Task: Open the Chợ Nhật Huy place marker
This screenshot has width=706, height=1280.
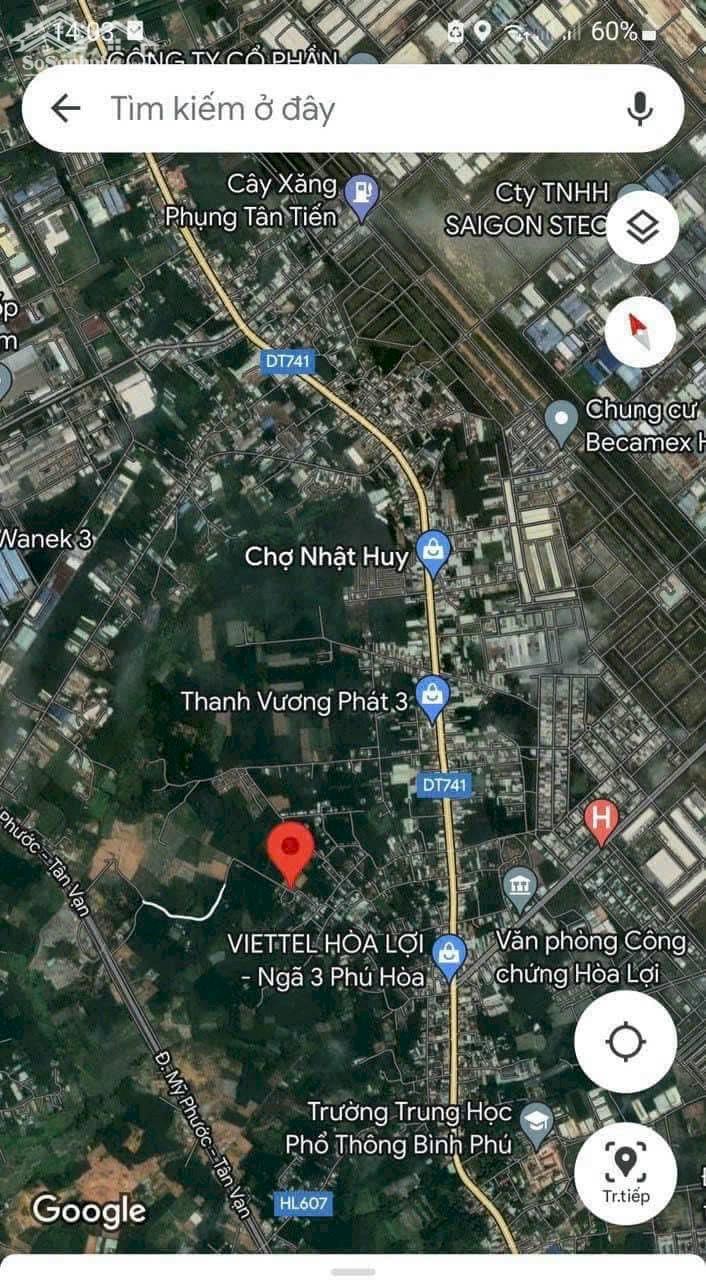Action: point(433,553)
